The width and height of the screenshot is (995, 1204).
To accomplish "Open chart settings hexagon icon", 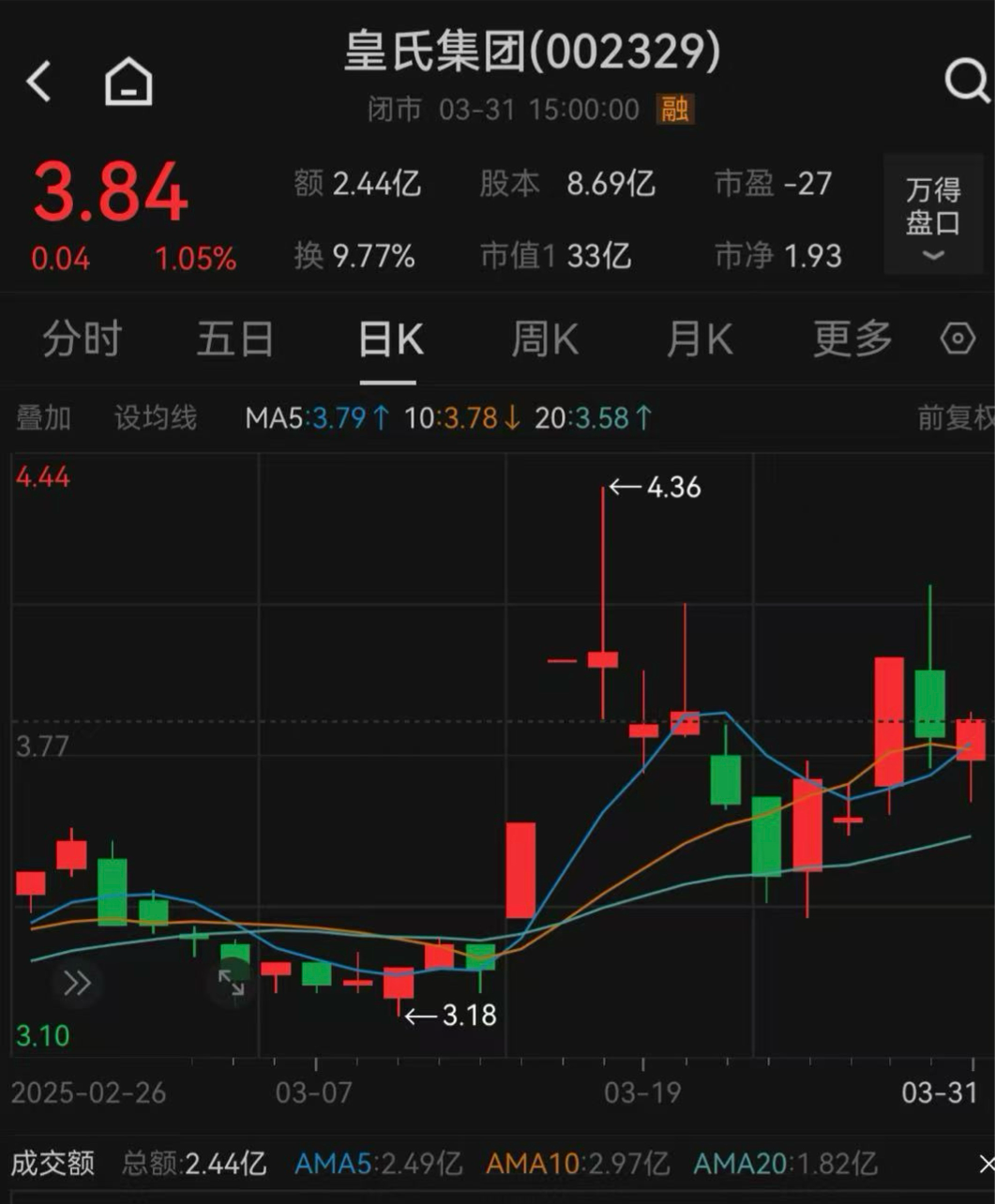I will pyautogui.click(x=957, y=339).
